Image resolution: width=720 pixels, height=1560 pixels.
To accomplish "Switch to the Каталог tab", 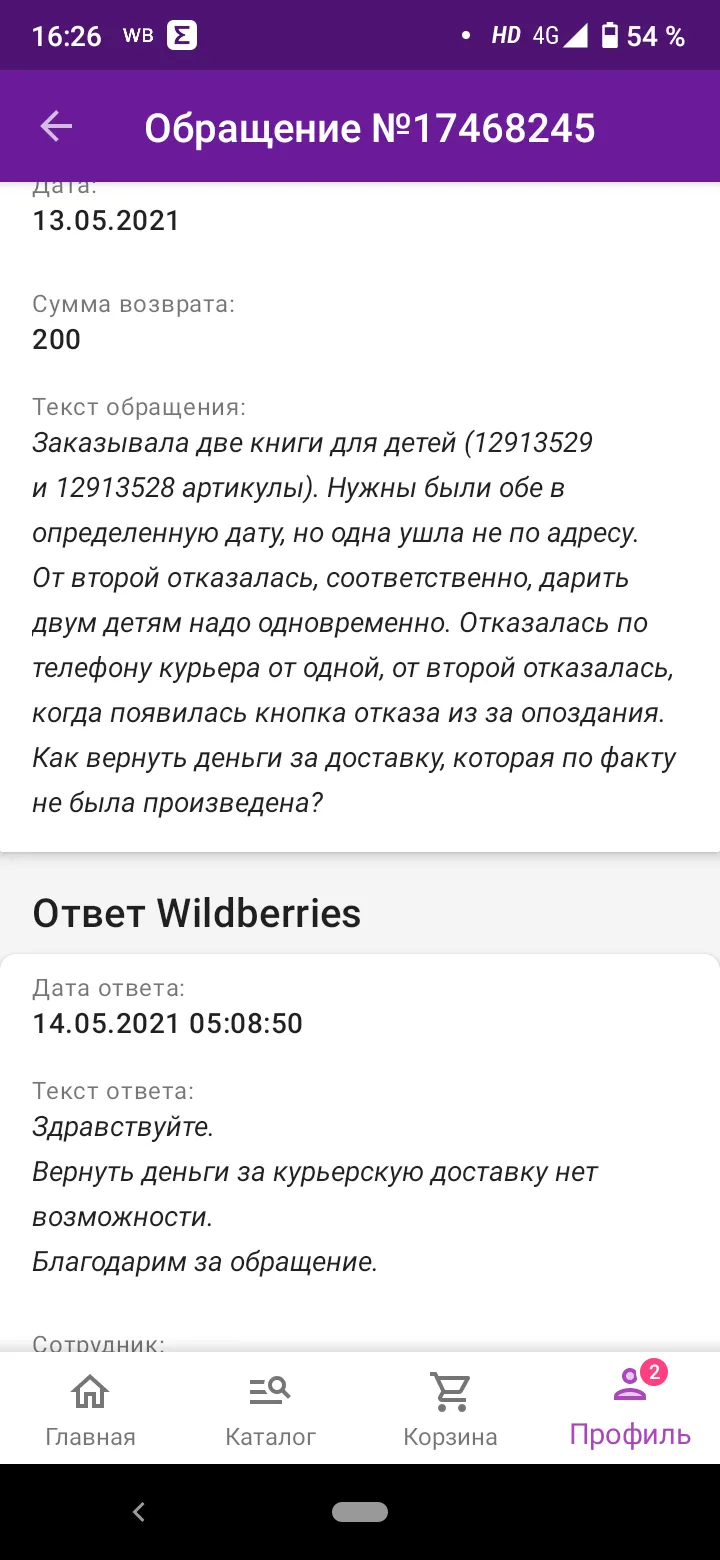I will 270,1410.
